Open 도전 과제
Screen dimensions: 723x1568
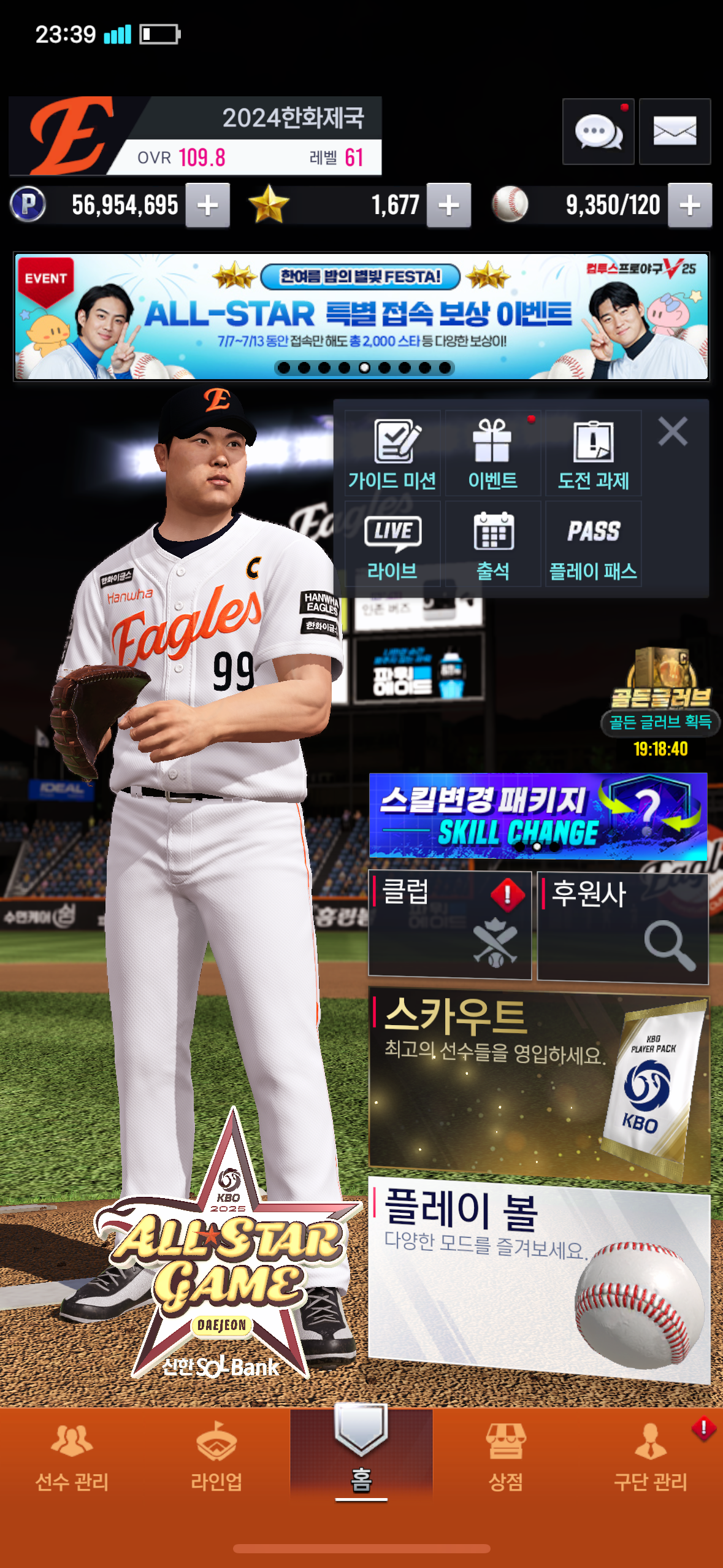[594, 453]
